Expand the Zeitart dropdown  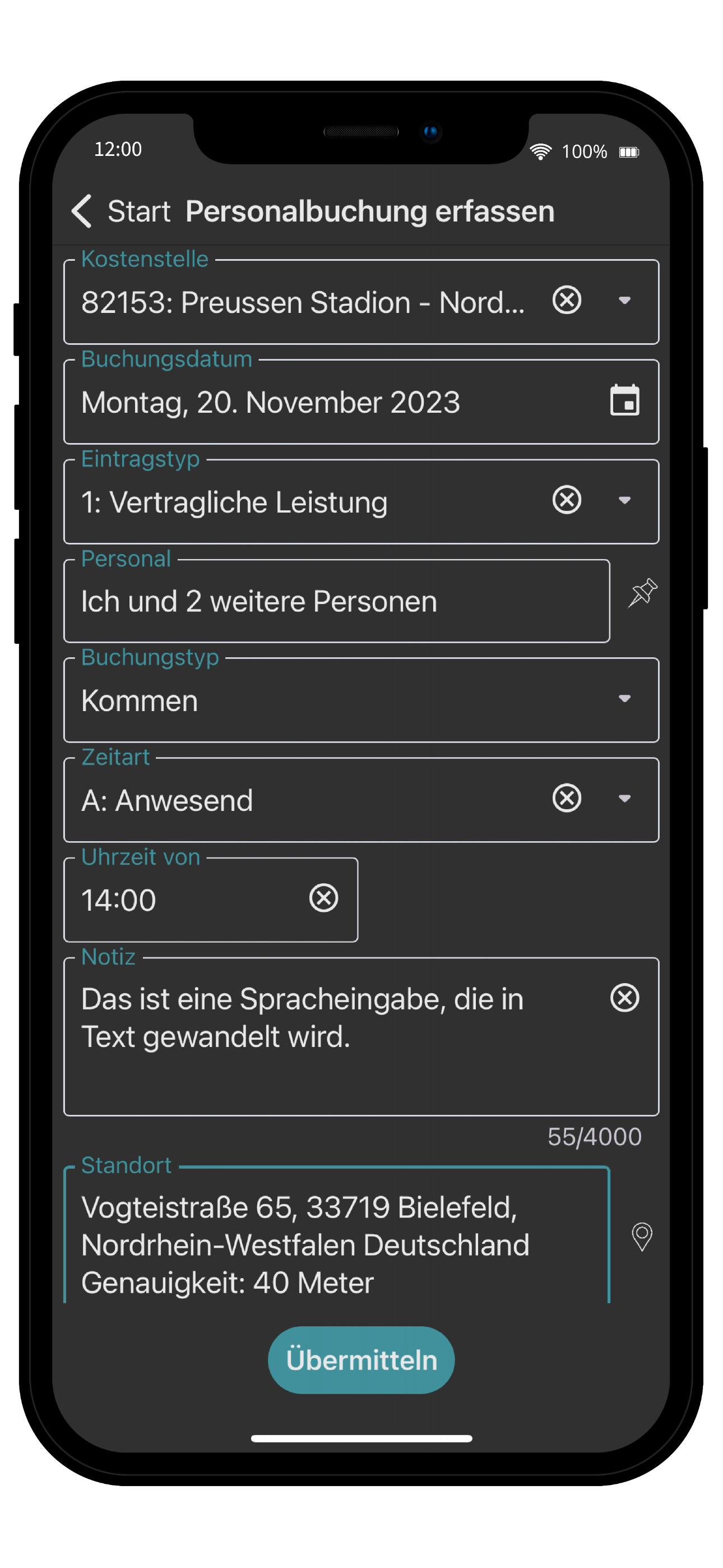click(x=624, y=799)
